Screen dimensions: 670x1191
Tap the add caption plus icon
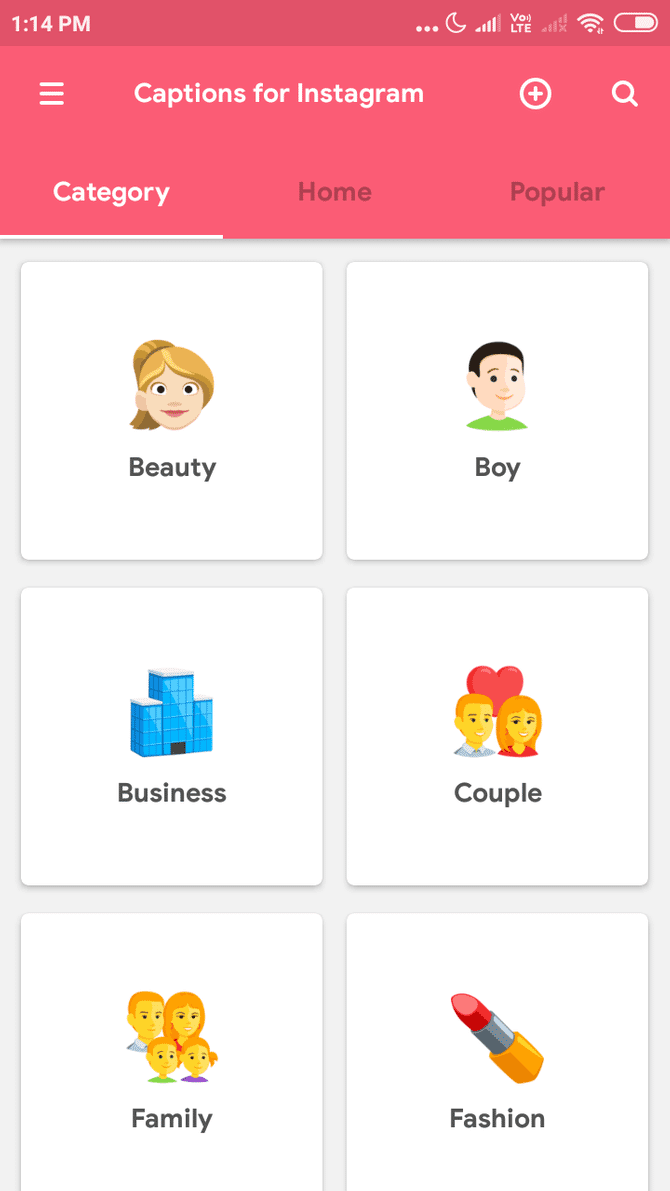pos(535,94)
